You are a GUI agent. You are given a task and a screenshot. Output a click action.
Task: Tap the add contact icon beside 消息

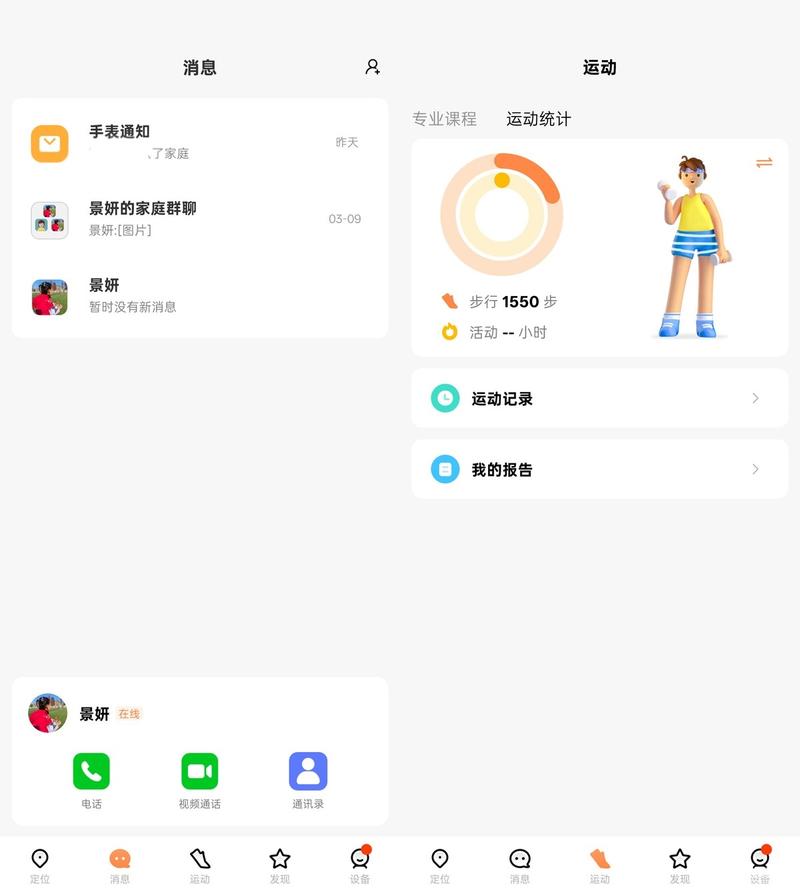[x=372, y=67]
